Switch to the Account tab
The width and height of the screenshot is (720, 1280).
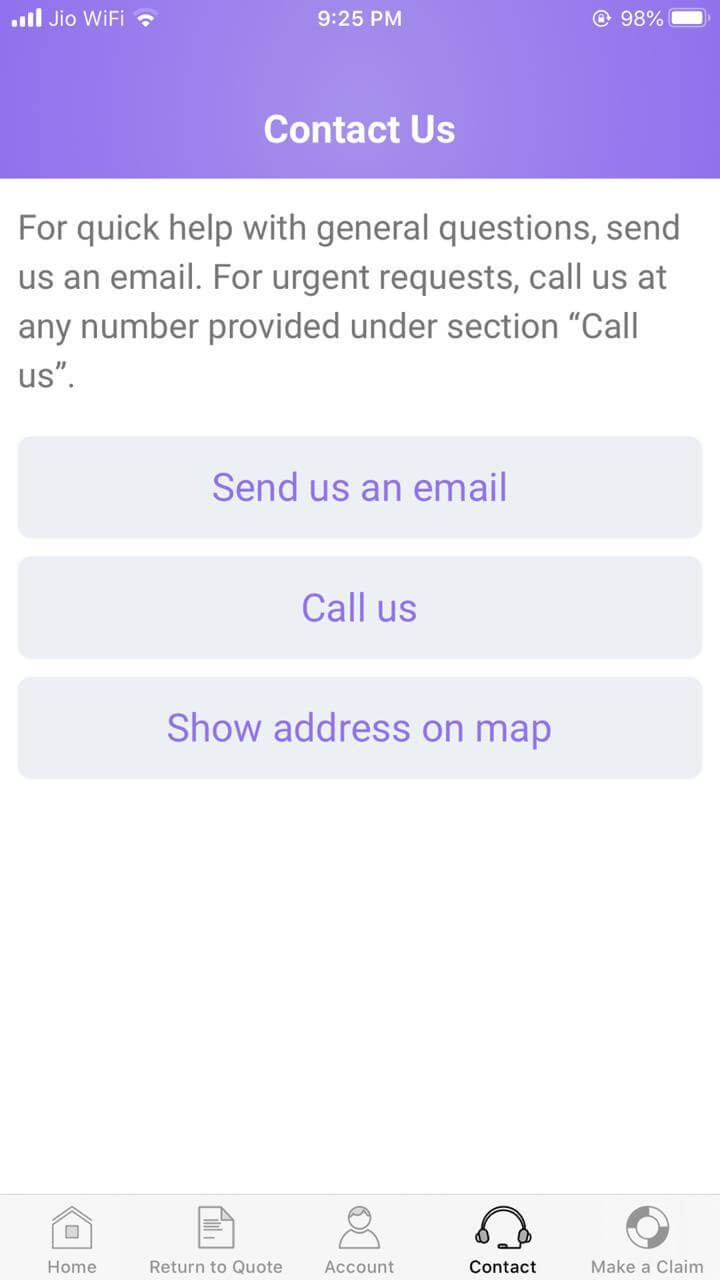[359, 1240]
